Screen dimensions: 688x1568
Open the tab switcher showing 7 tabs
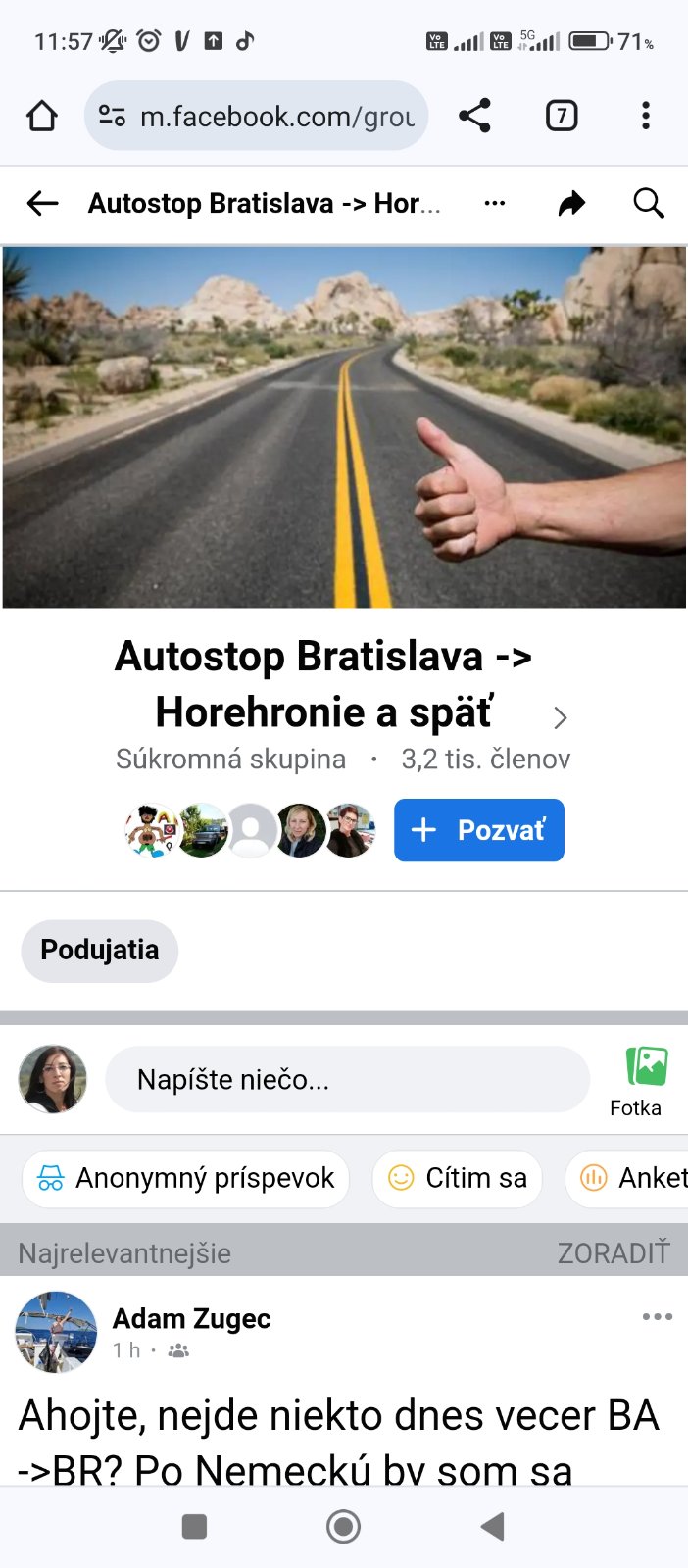click(562, 117)
